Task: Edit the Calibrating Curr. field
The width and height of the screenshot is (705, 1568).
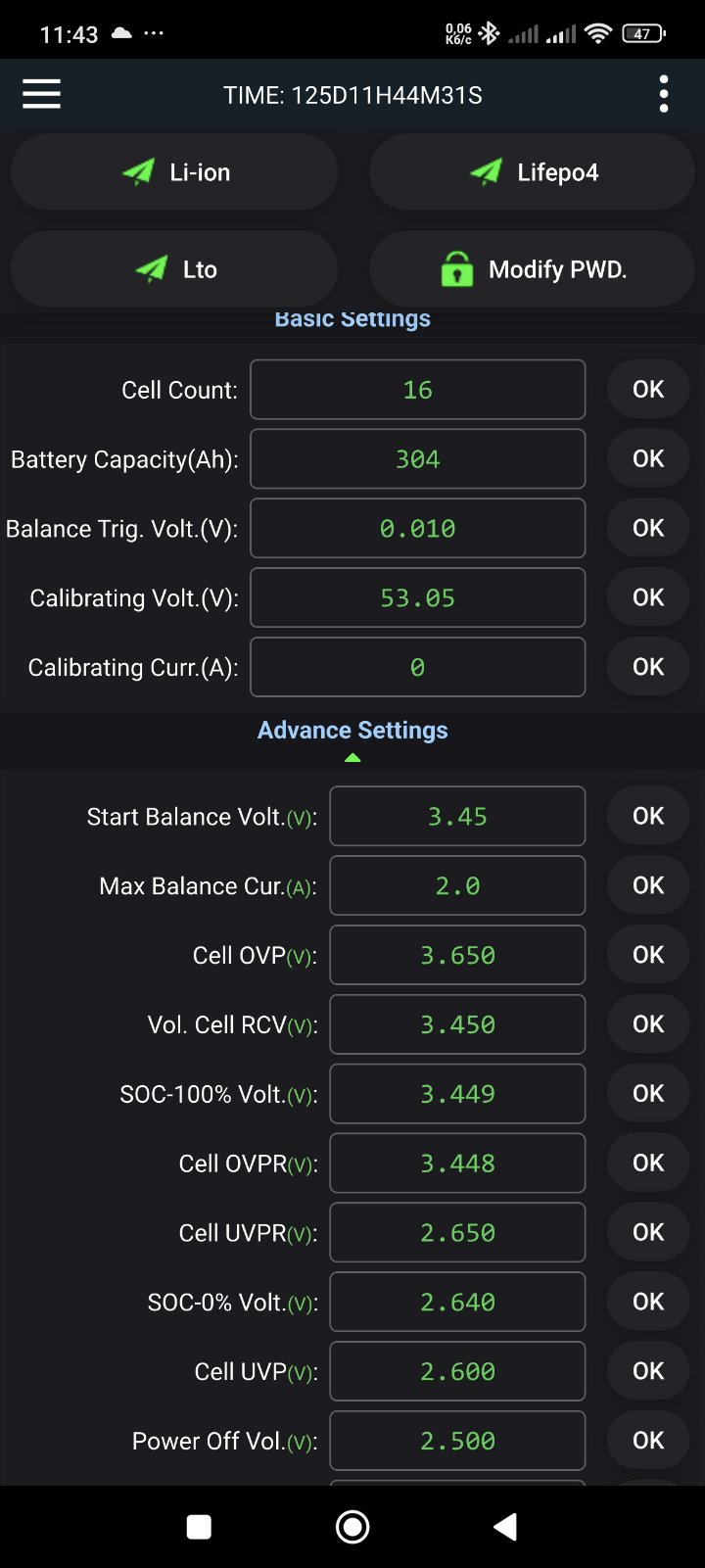Action: (x=418, y=667)
